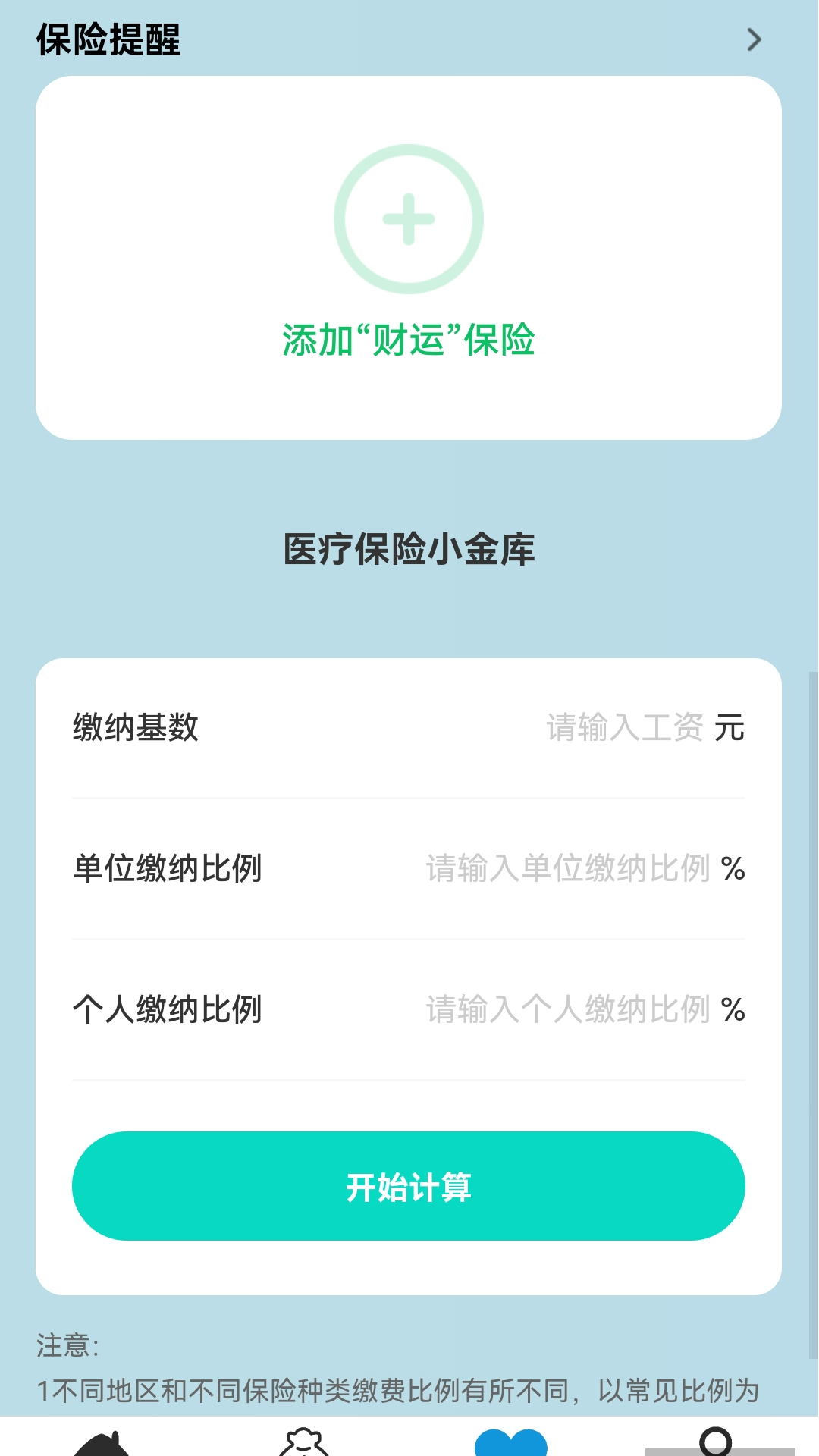Click the 添加"财运"保险 link
819x1456 pixels.
pyautogui.click(x=409, y=340)
